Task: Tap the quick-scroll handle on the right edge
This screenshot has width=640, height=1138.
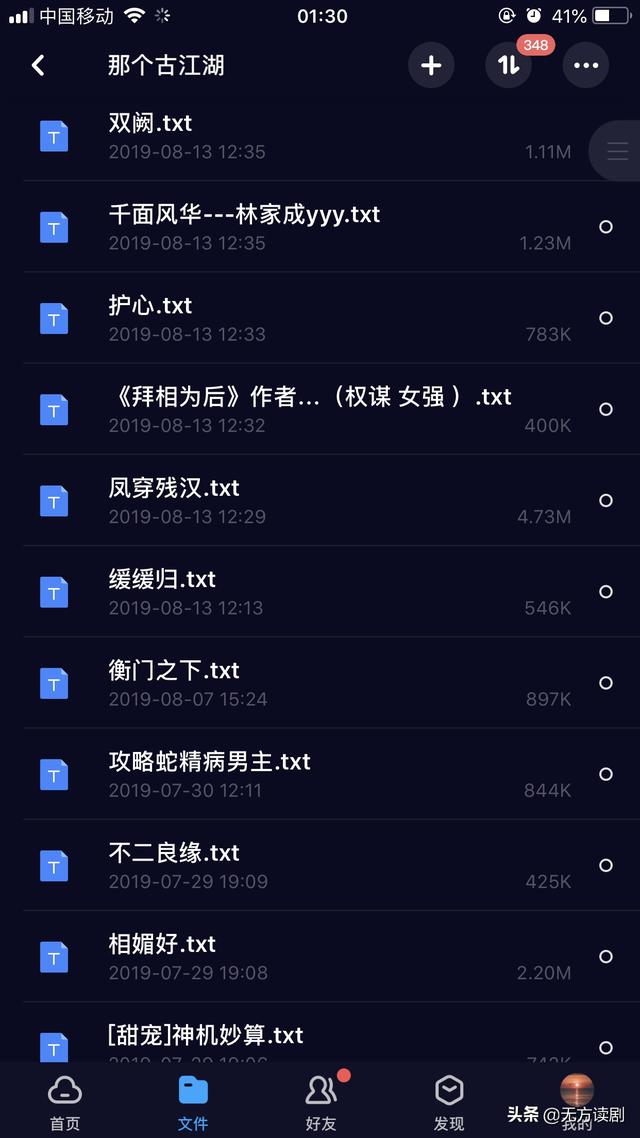Action: 615,151
